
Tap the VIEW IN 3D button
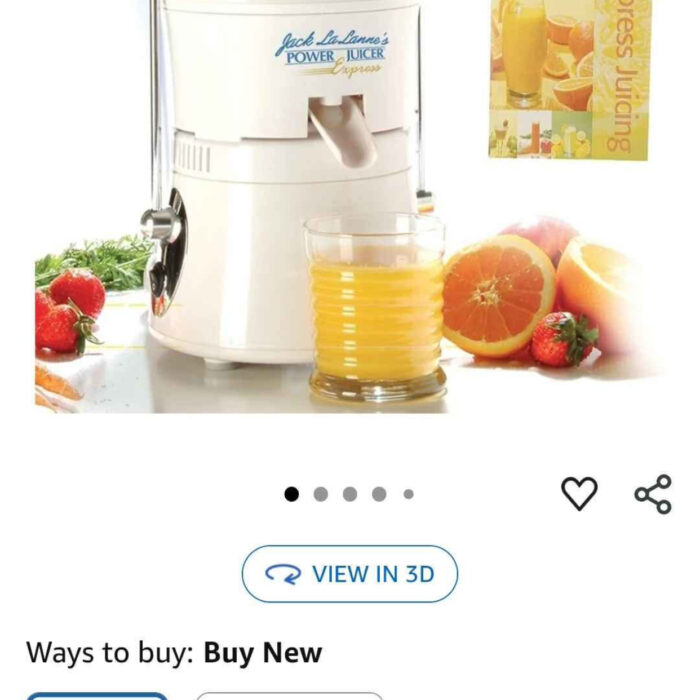click(350, 574)
